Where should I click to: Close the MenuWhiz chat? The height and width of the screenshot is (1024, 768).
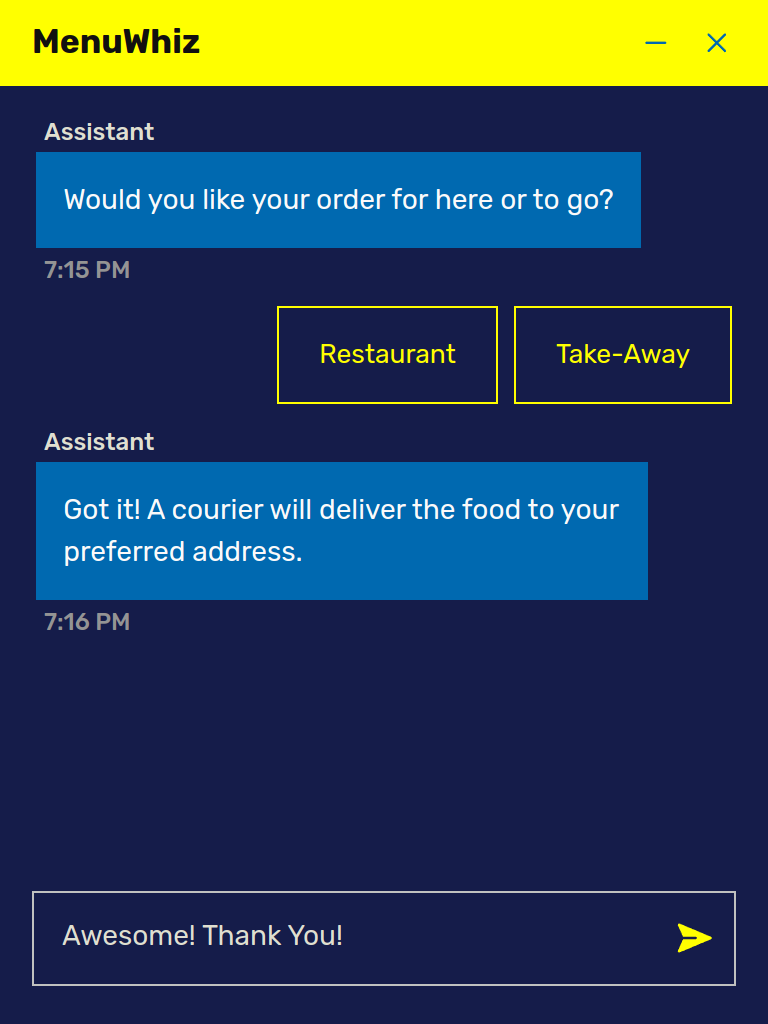(716, 43)
